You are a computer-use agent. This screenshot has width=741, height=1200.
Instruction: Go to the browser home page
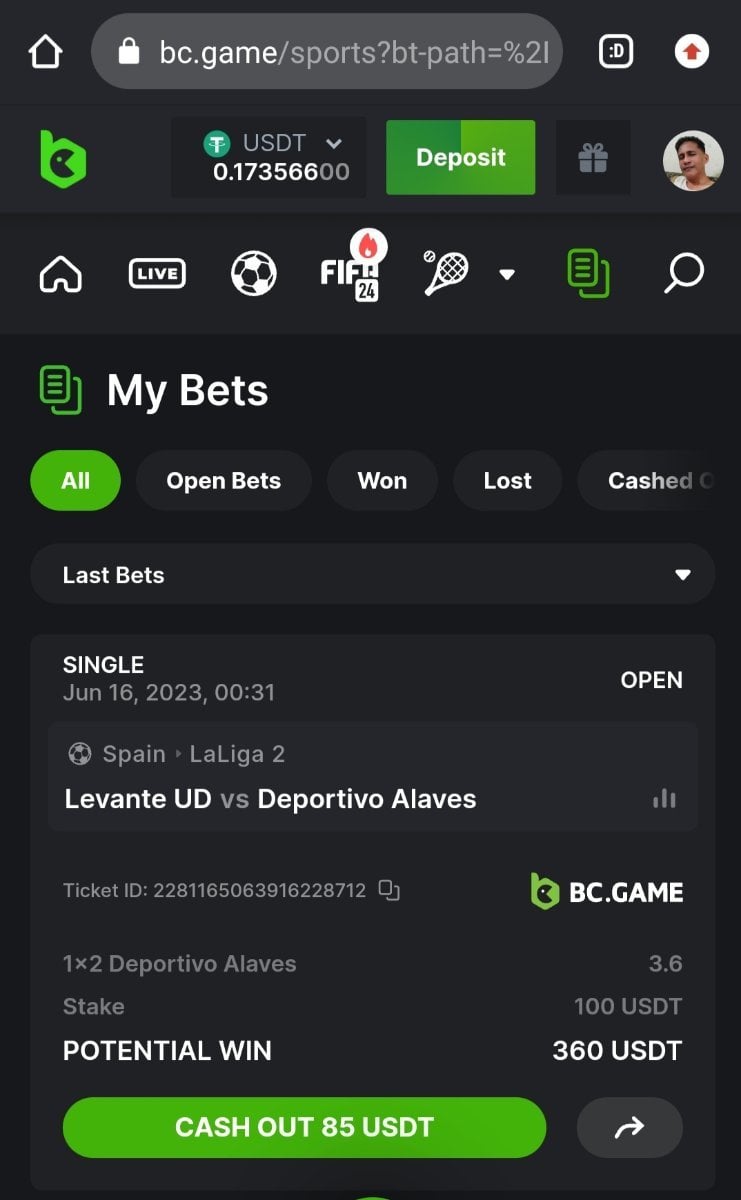(46, 51)
